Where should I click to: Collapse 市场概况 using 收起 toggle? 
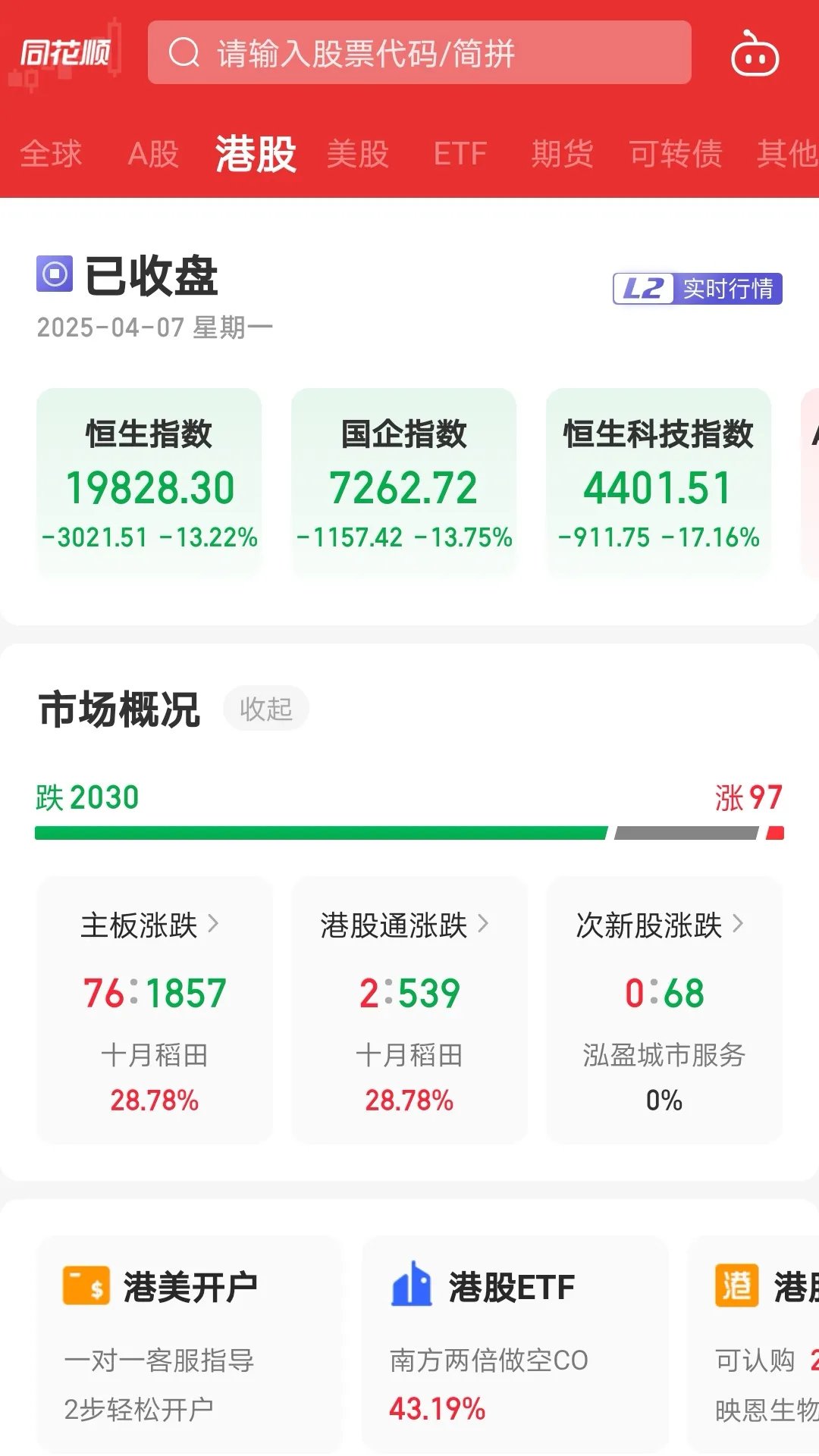click(266, 707)
